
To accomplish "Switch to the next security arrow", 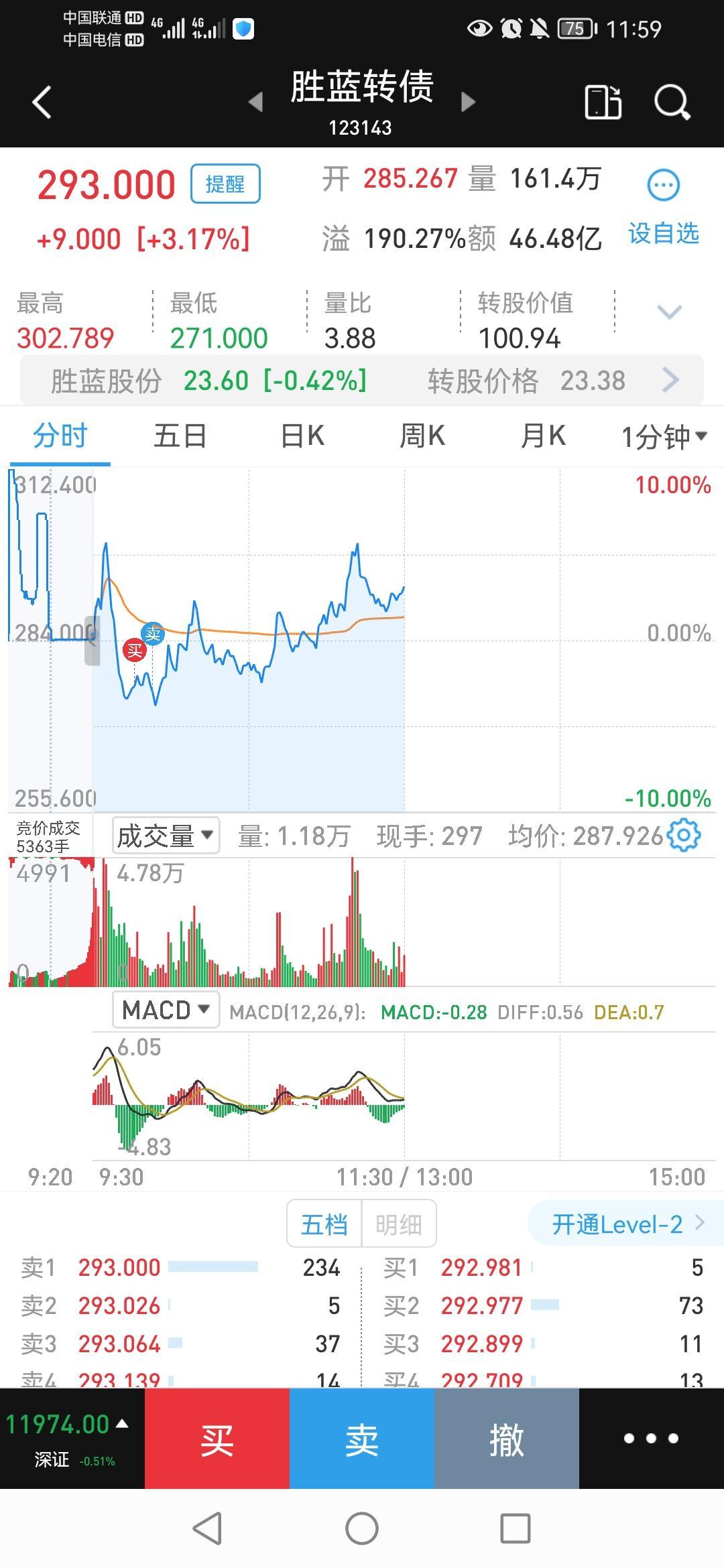I will (469, 102).
